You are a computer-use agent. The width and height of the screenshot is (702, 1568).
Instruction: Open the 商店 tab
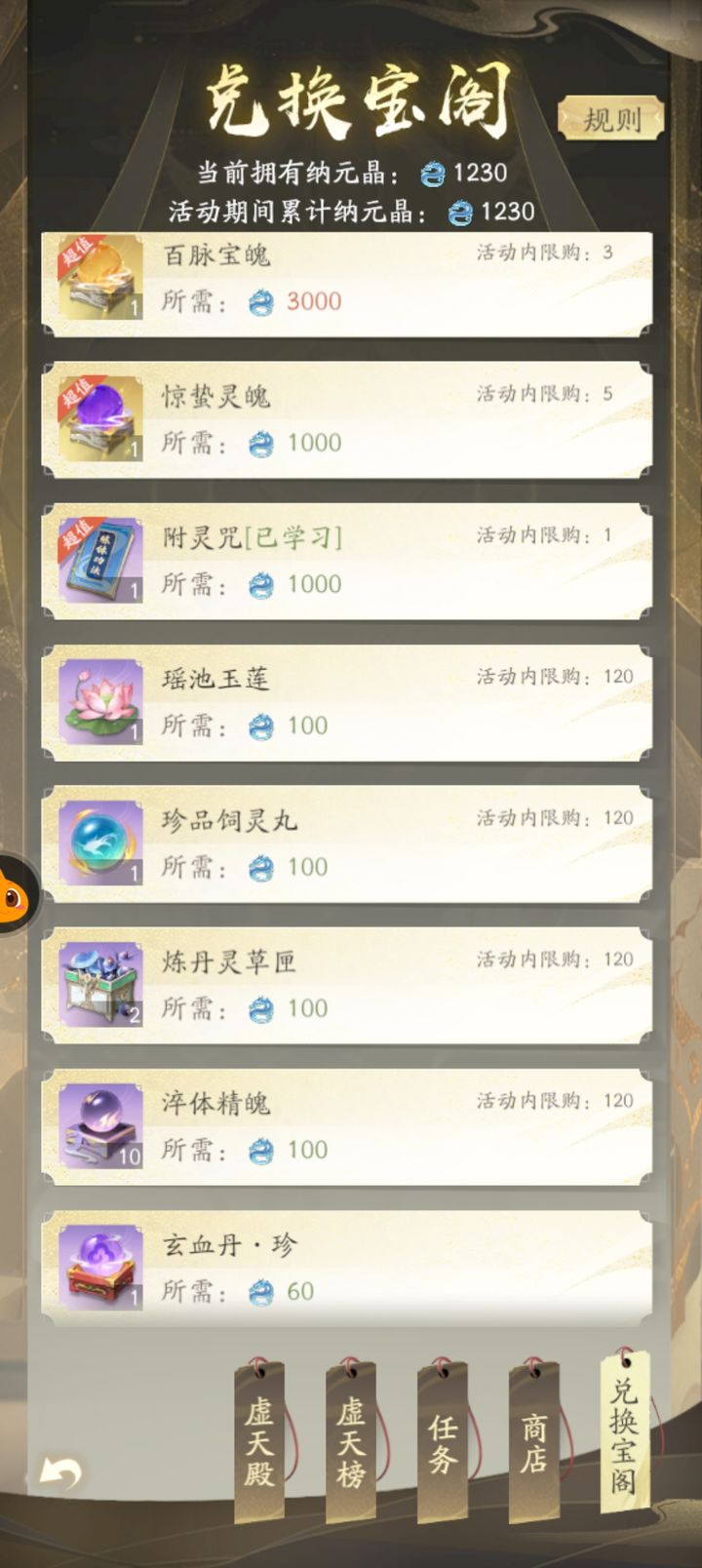tap(533, 1440)
